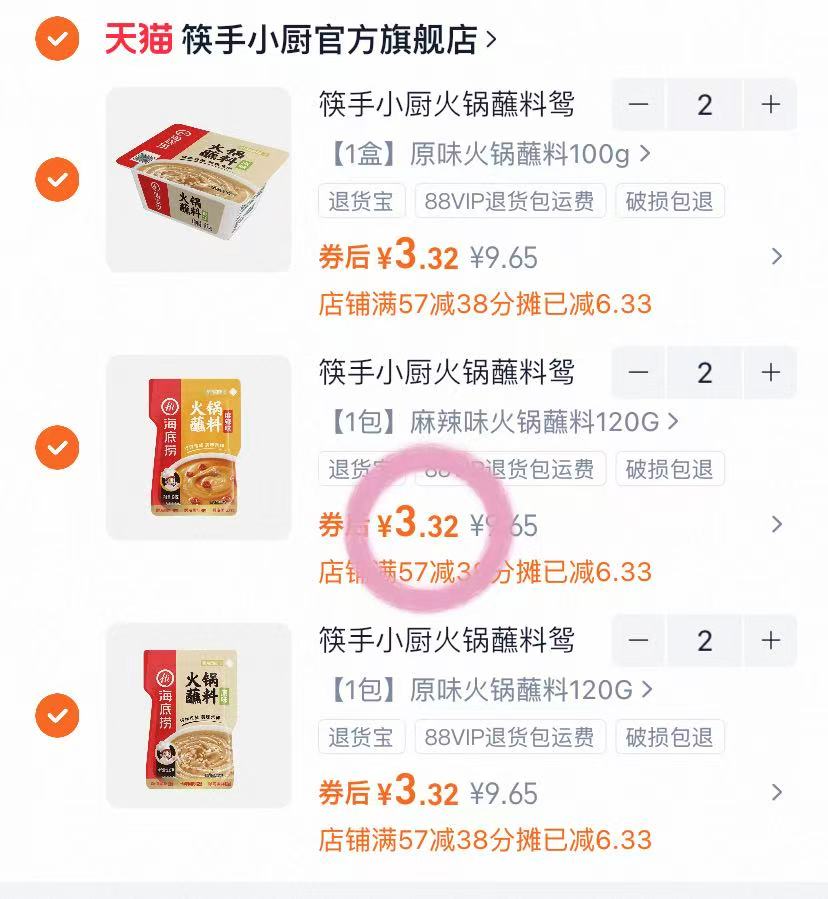Open the 麻辣味火锅蘸料120G variant selector
Image resolution: width=828 pixels, height=899 pixels.
tap(495, 422)
